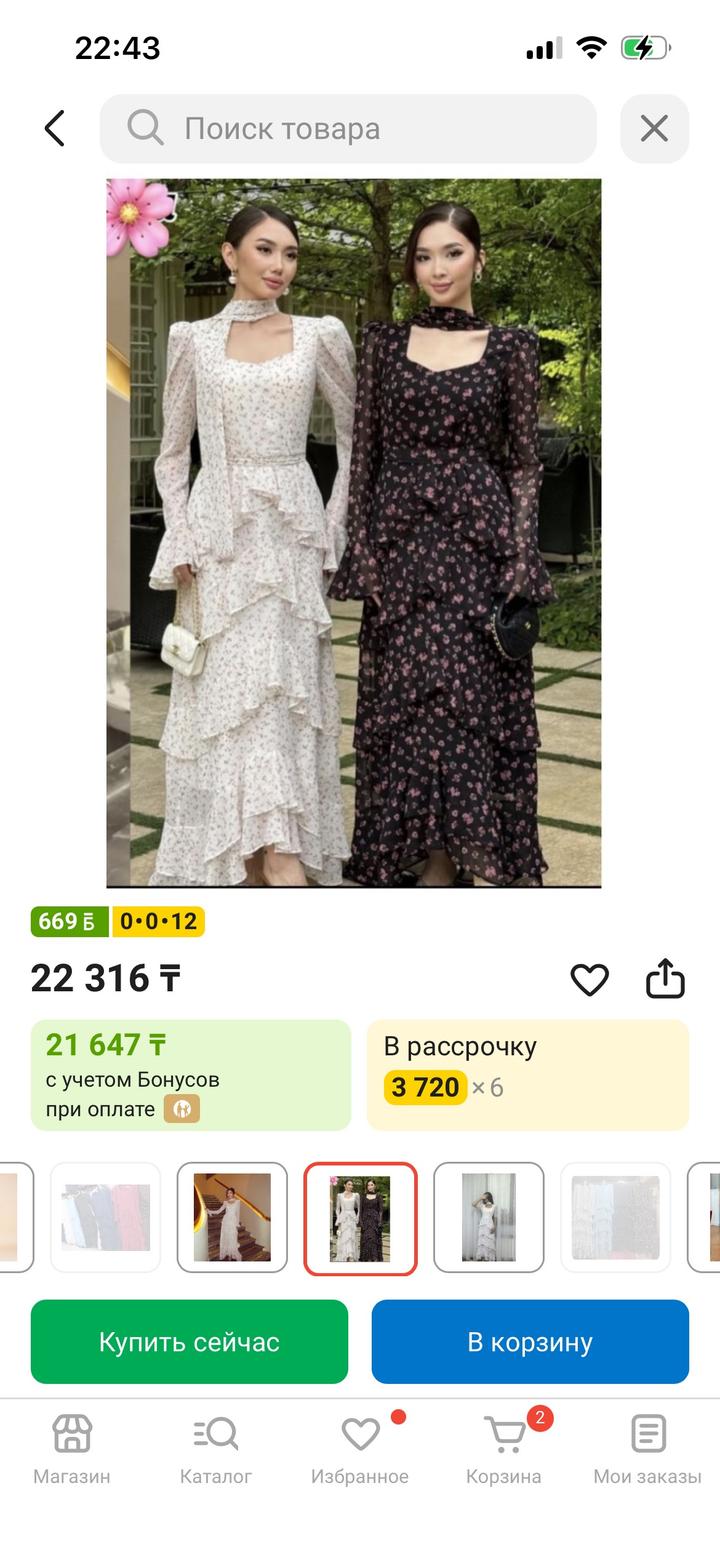This screenshot has height=1558, width=720.
Task: Select the staircase photo thumbnail
Action: tap(232, 1218)
